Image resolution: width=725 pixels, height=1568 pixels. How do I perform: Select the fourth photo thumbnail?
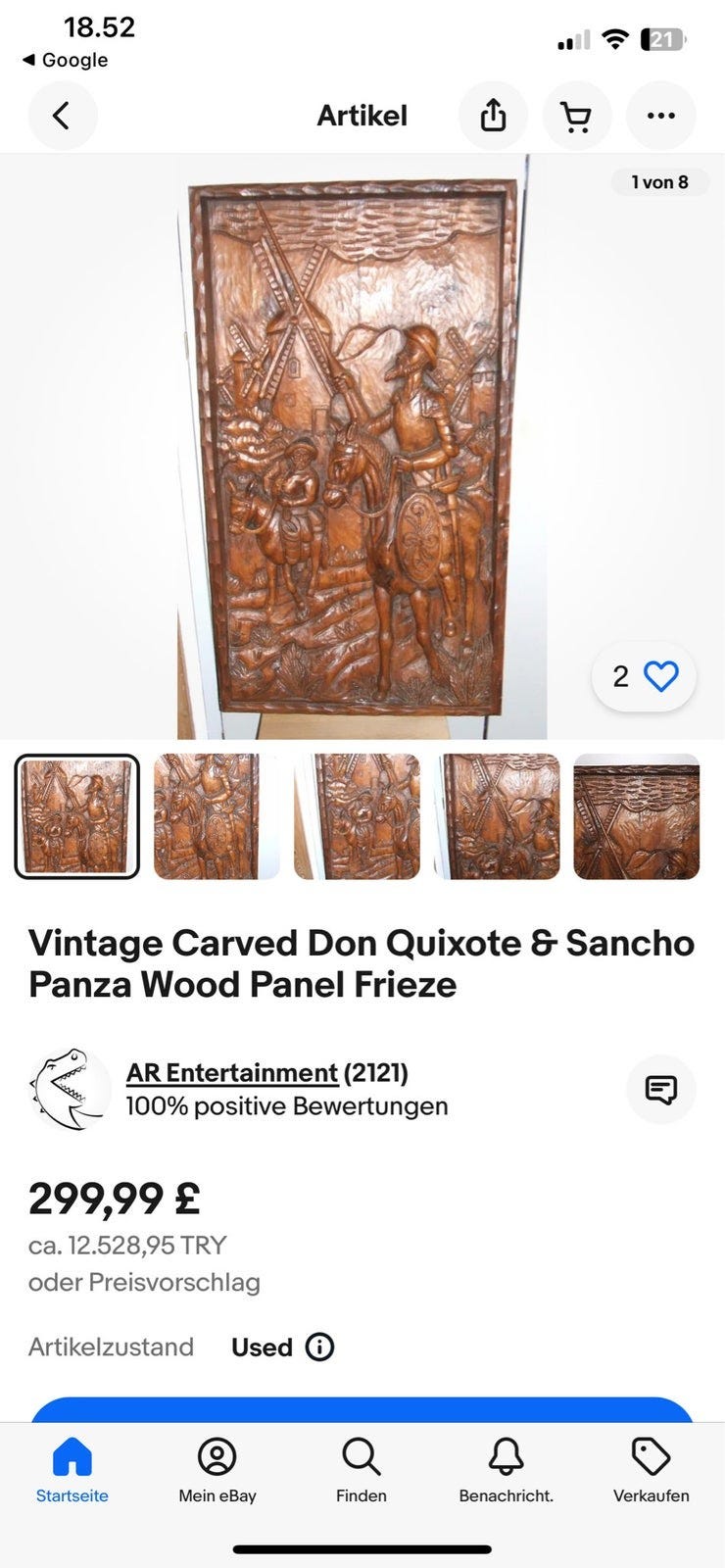coord(497,816)
